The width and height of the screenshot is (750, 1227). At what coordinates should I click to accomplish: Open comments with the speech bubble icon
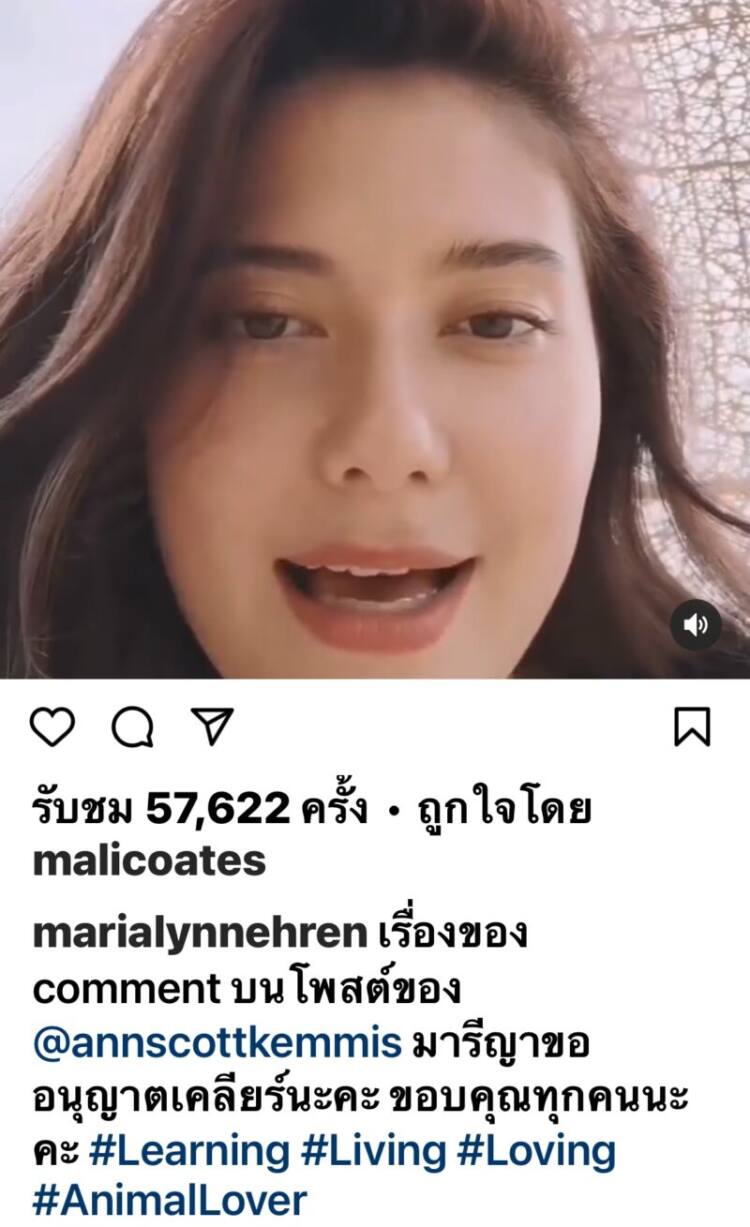point(132,727)
